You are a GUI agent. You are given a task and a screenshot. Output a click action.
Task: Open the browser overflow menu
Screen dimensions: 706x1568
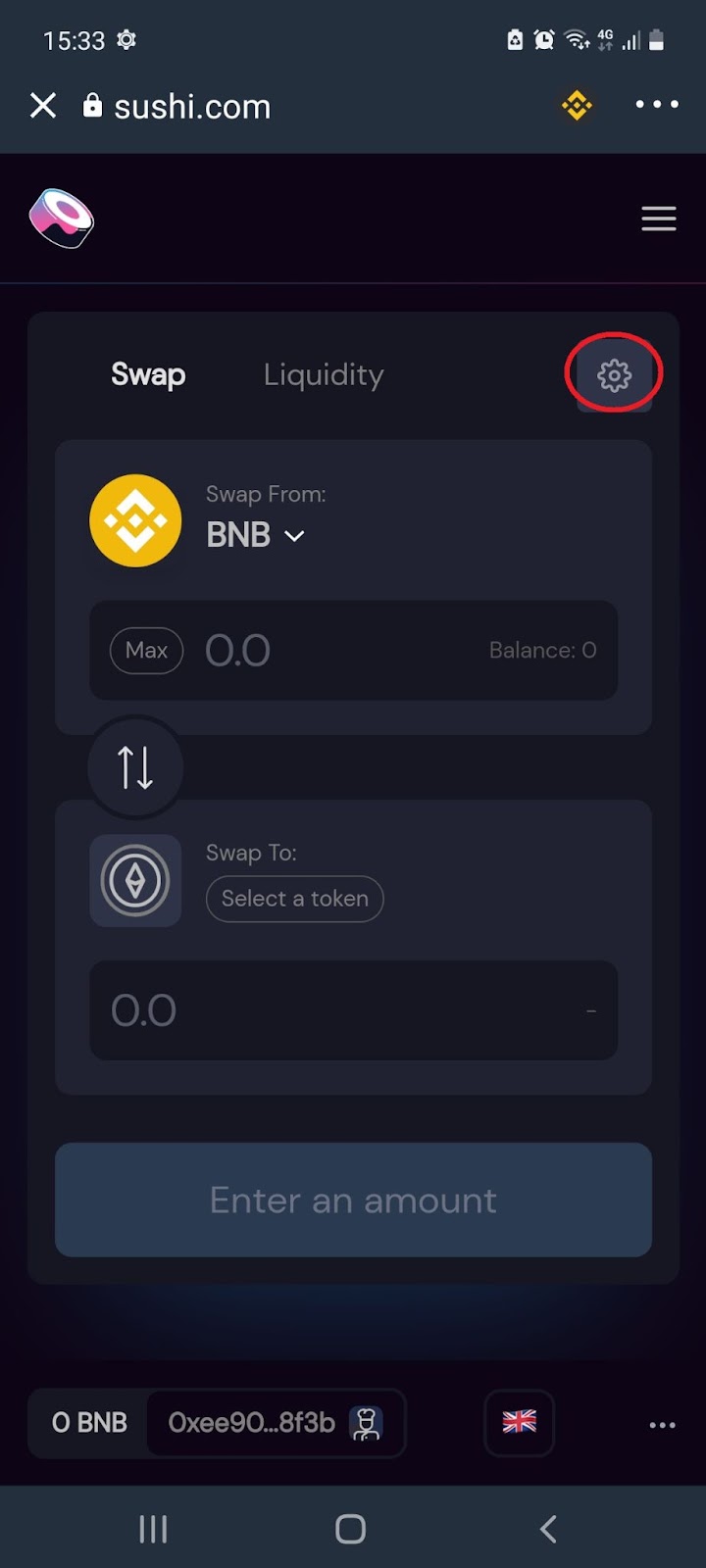657,104
